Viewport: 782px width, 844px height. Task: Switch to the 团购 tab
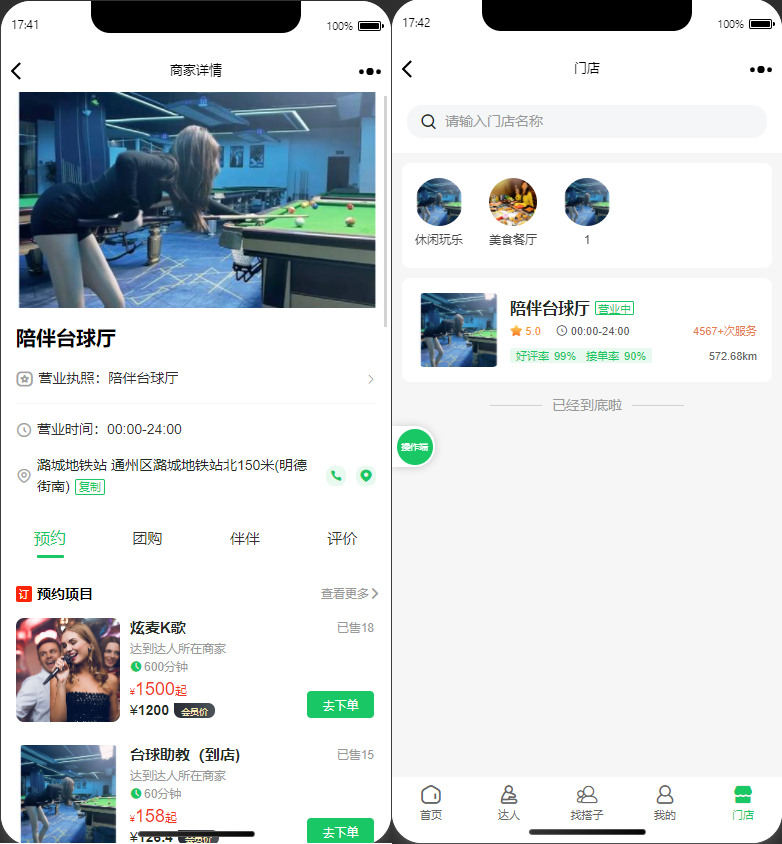tap(148, 538)
